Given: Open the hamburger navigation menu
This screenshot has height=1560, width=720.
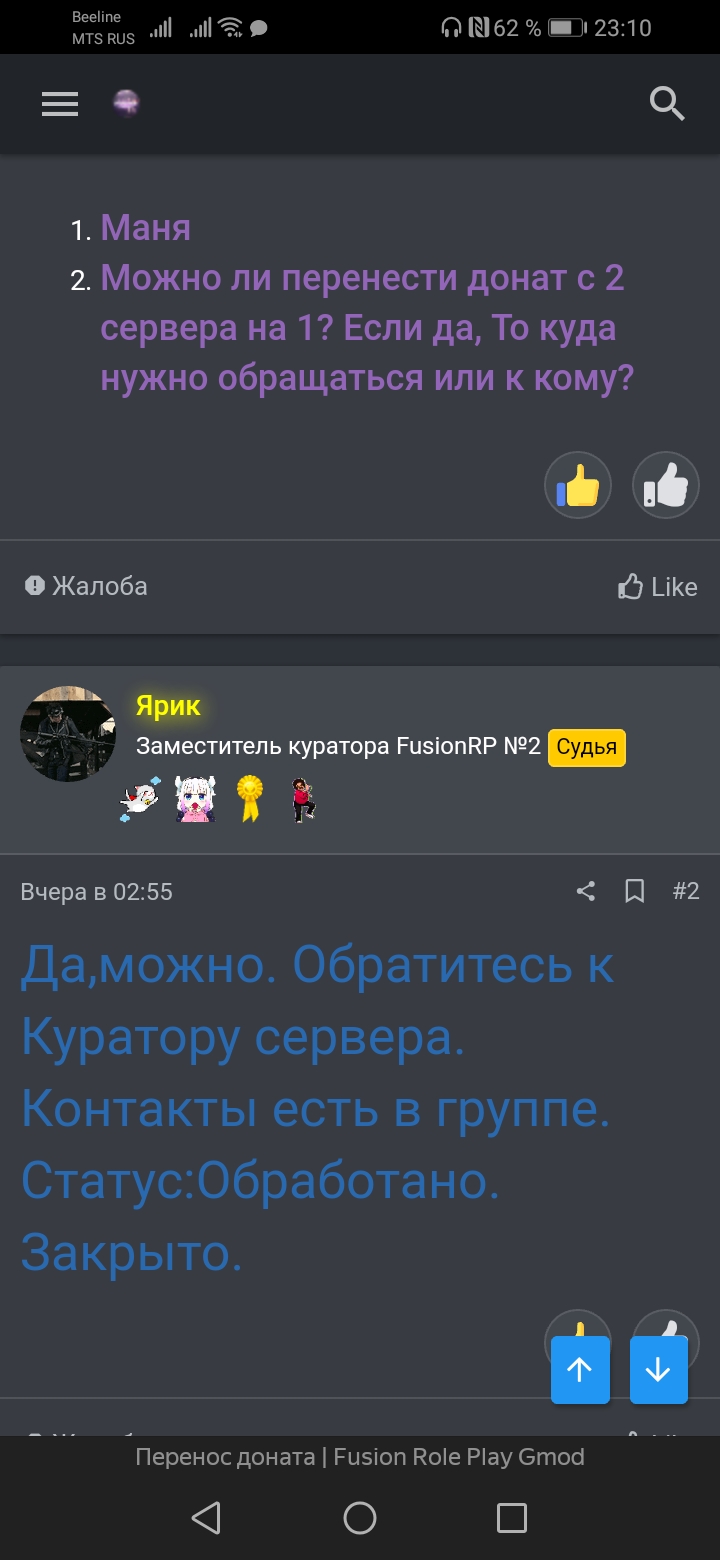Looking at the screenshot, I should pyautogui.click(x=60, y=104).
